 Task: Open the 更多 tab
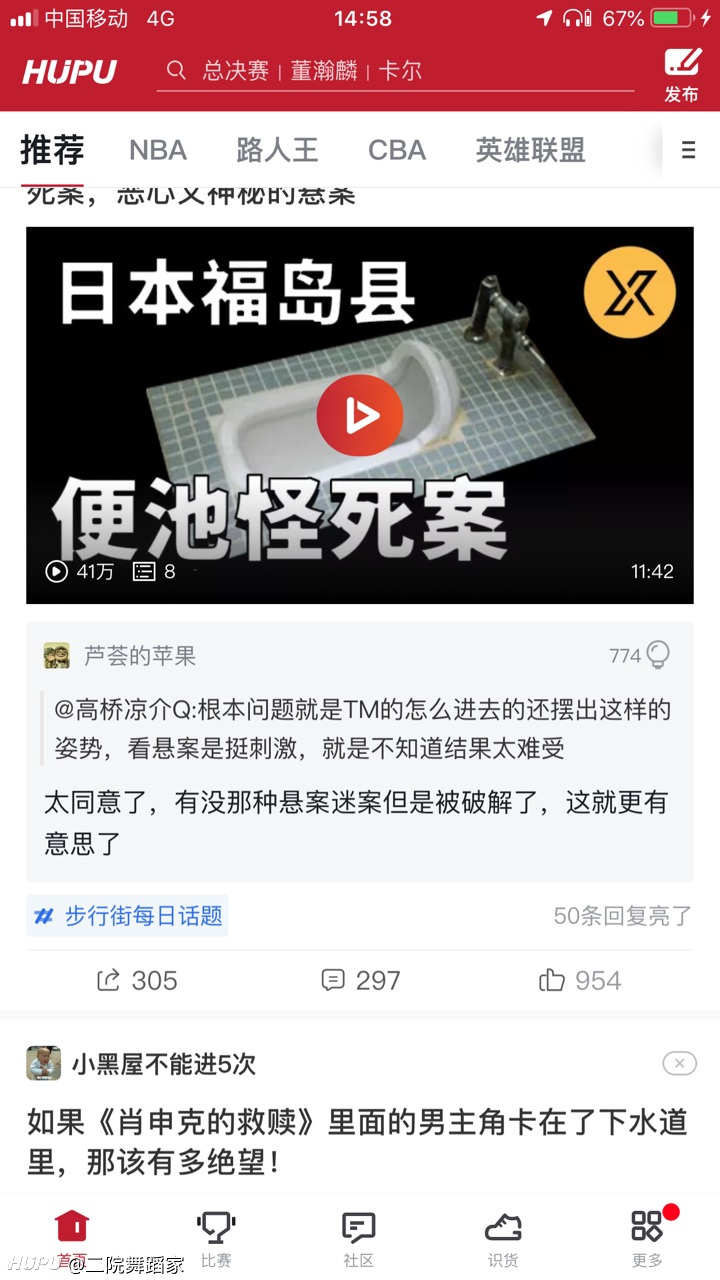coord(647,1238)
